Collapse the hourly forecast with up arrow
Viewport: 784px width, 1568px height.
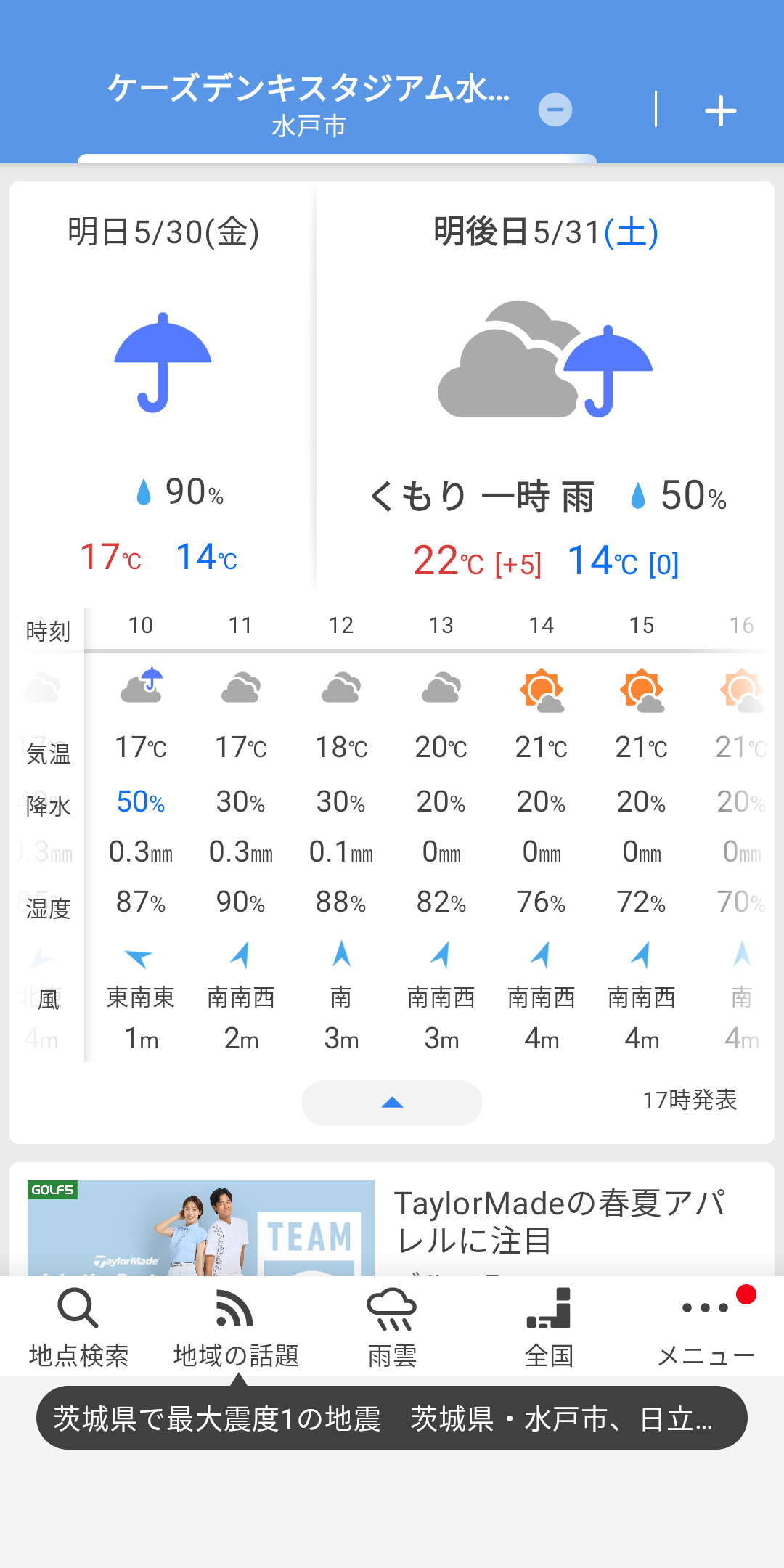[392, 1103]
